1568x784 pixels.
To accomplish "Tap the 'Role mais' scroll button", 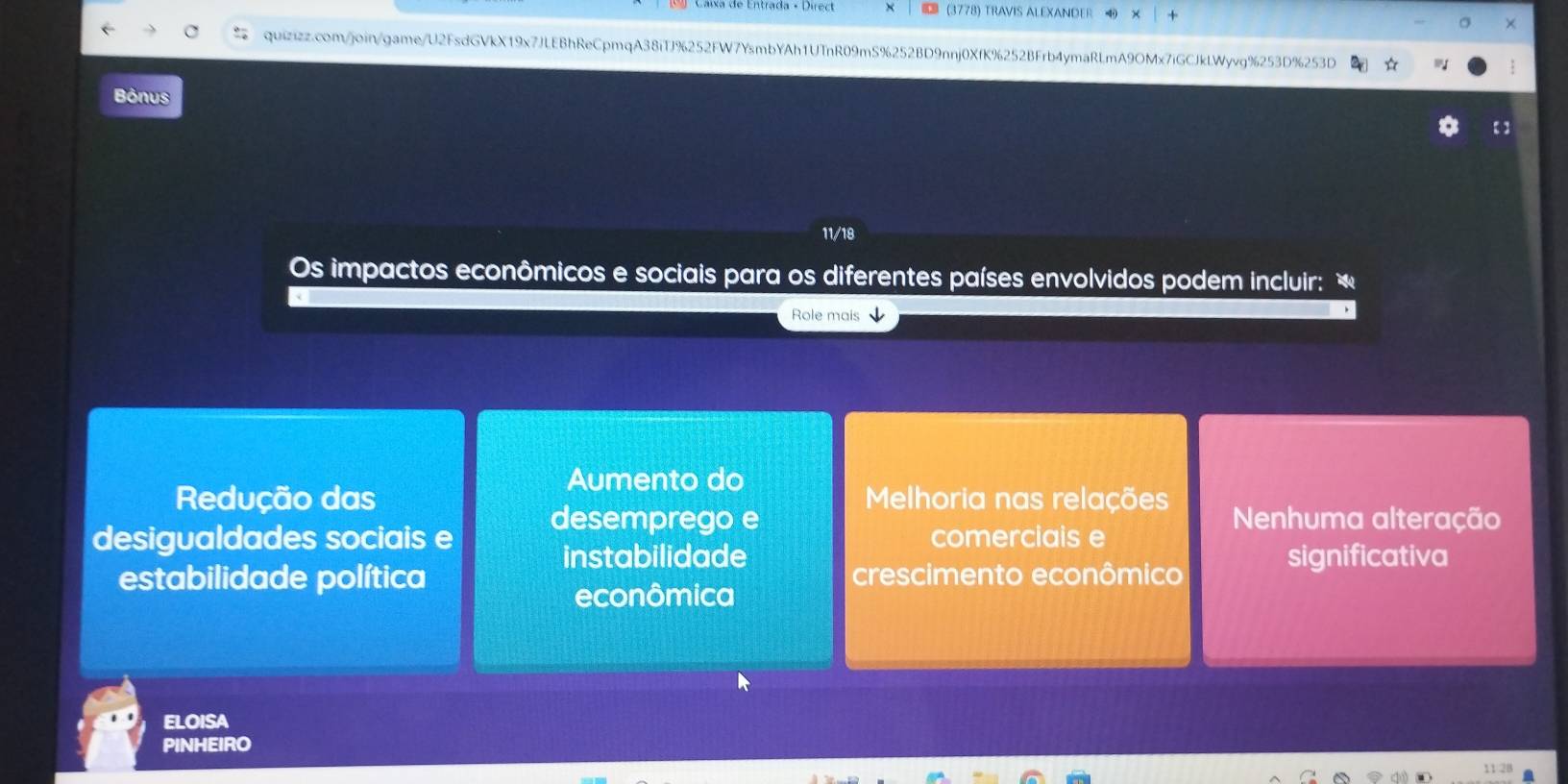I will pos(837,315).
